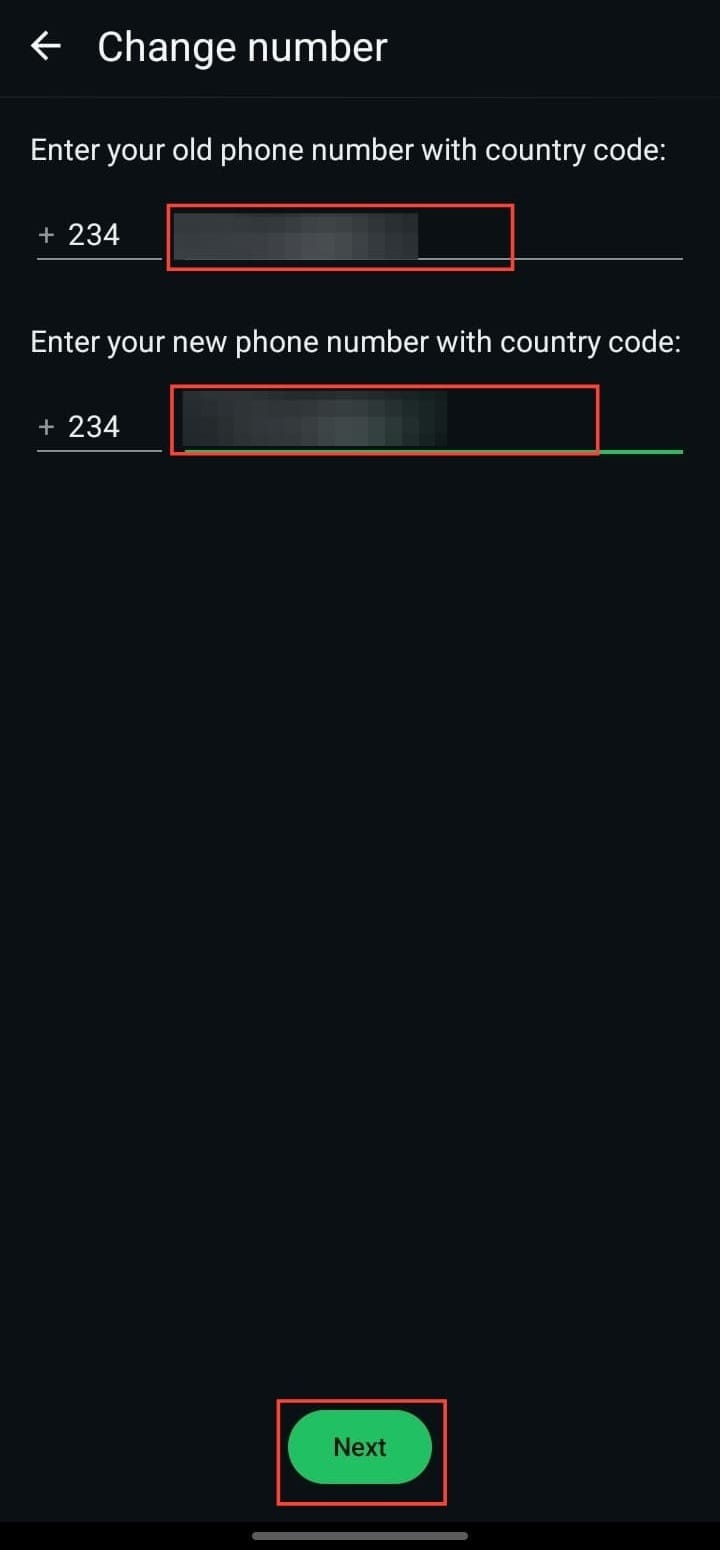720x1550 pixels.
Task: Edit the old number's country code
Action: point(95,235)
